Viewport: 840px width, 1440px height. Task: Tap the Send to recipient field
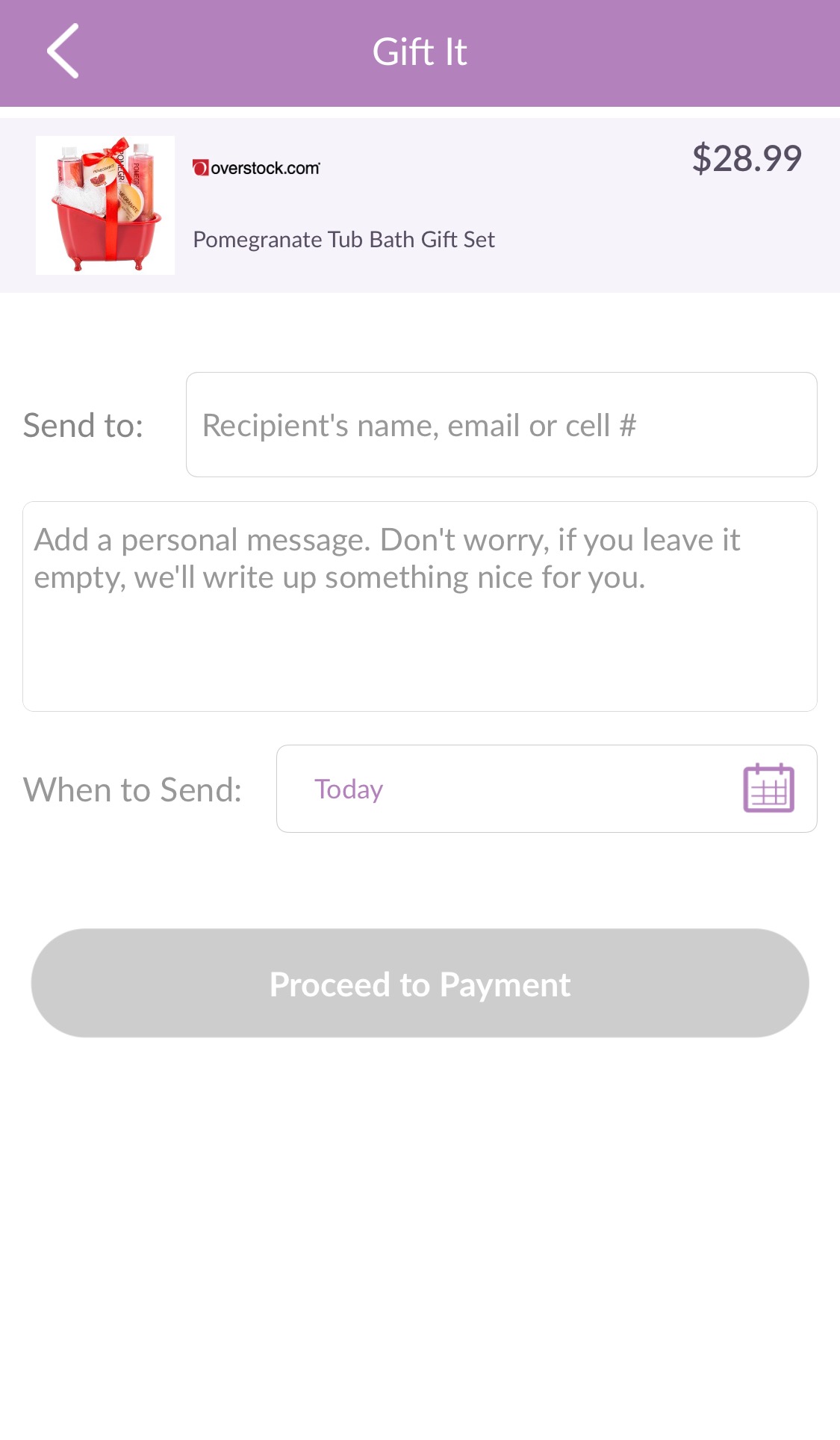501,424
